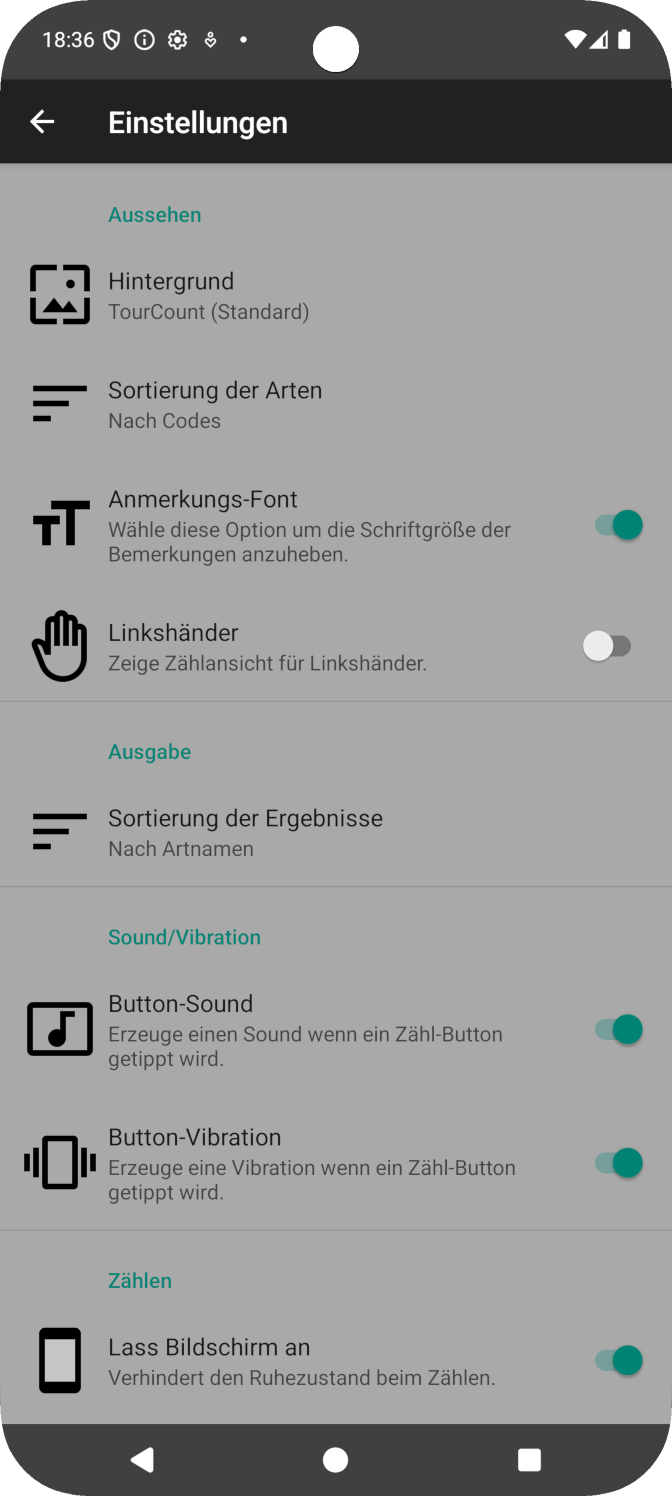The image size is (672, 1496).
Task: Disable Lass Bildschirm an switch
Action: point(618,1360)
